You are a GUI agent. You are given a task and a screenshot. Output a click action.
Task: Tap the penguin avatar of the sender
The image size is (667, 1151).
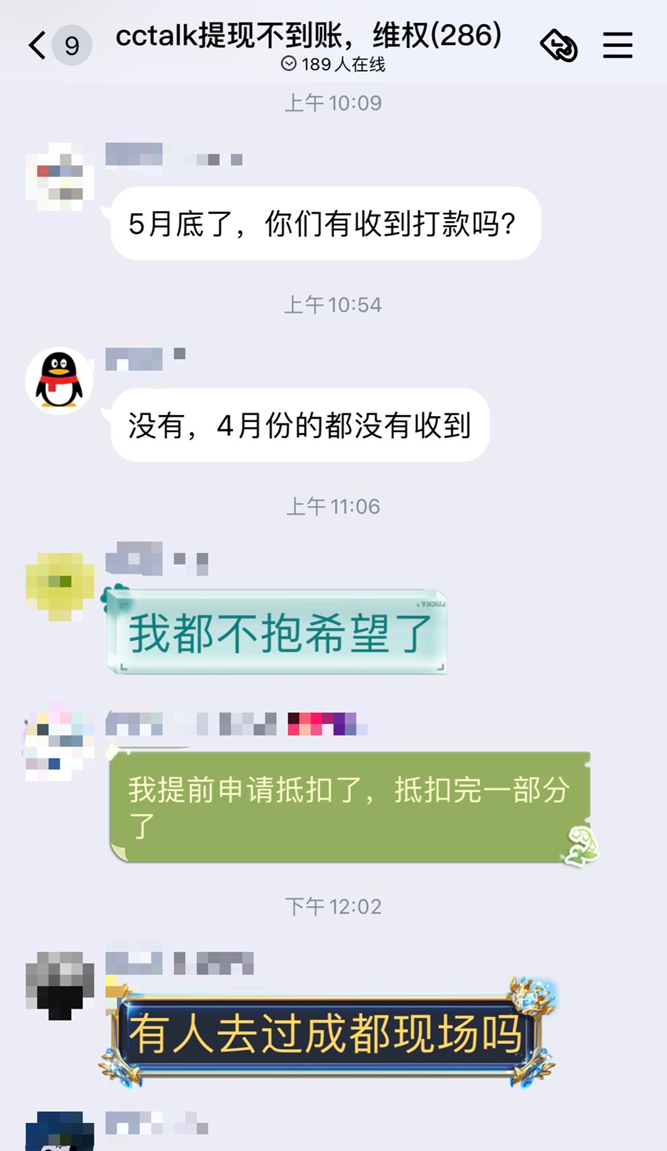point(59,381)
